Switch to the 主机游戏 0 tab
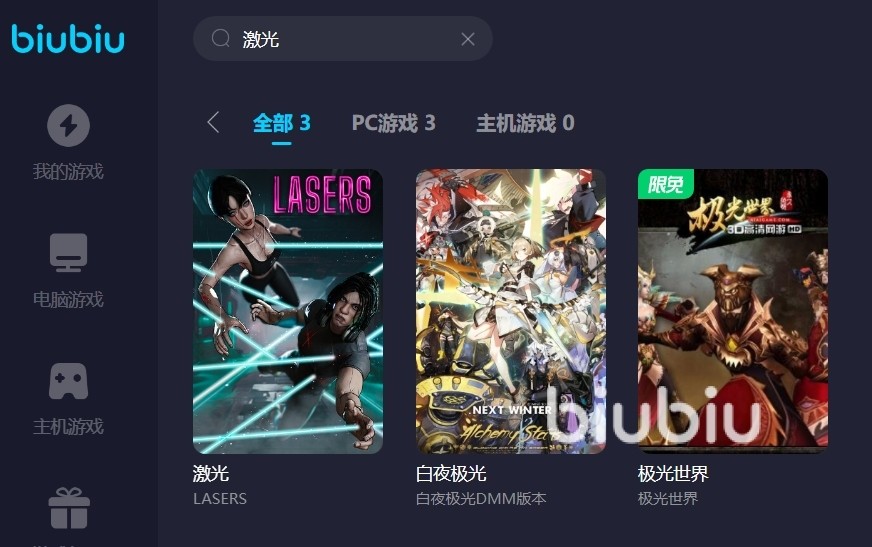Screen dimensions: 872x547 (525, 123)
